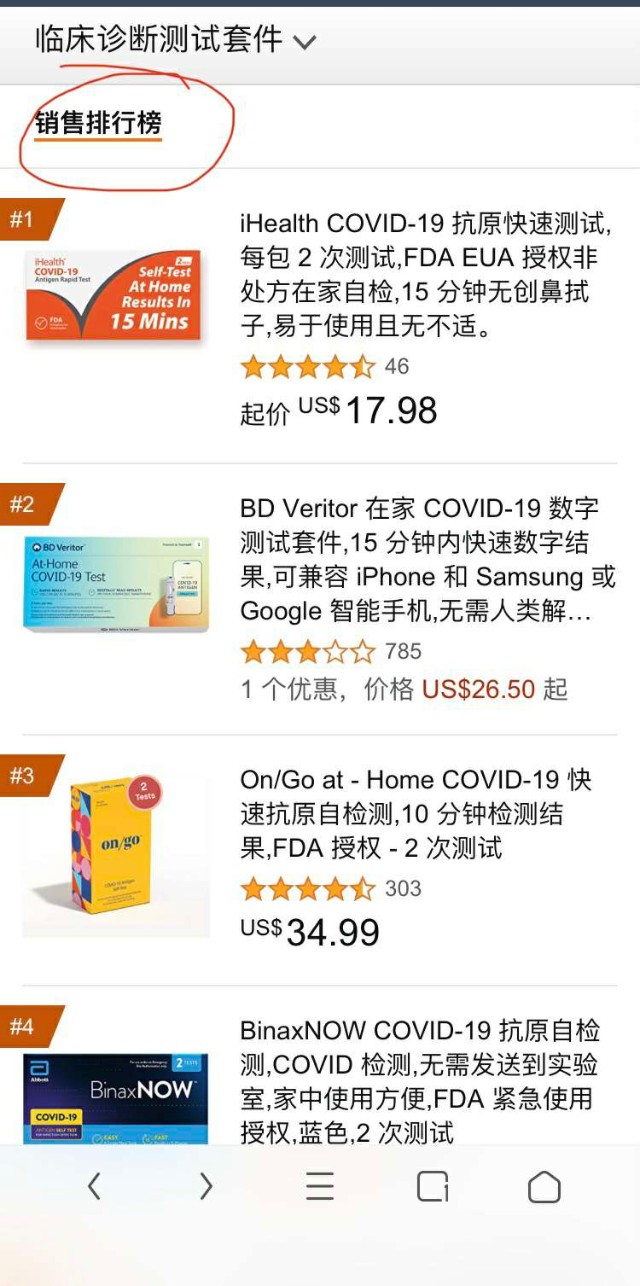Open the browser menu (three lines)
Viewport: 640px width, 1286px height.
pos(320,1186)
